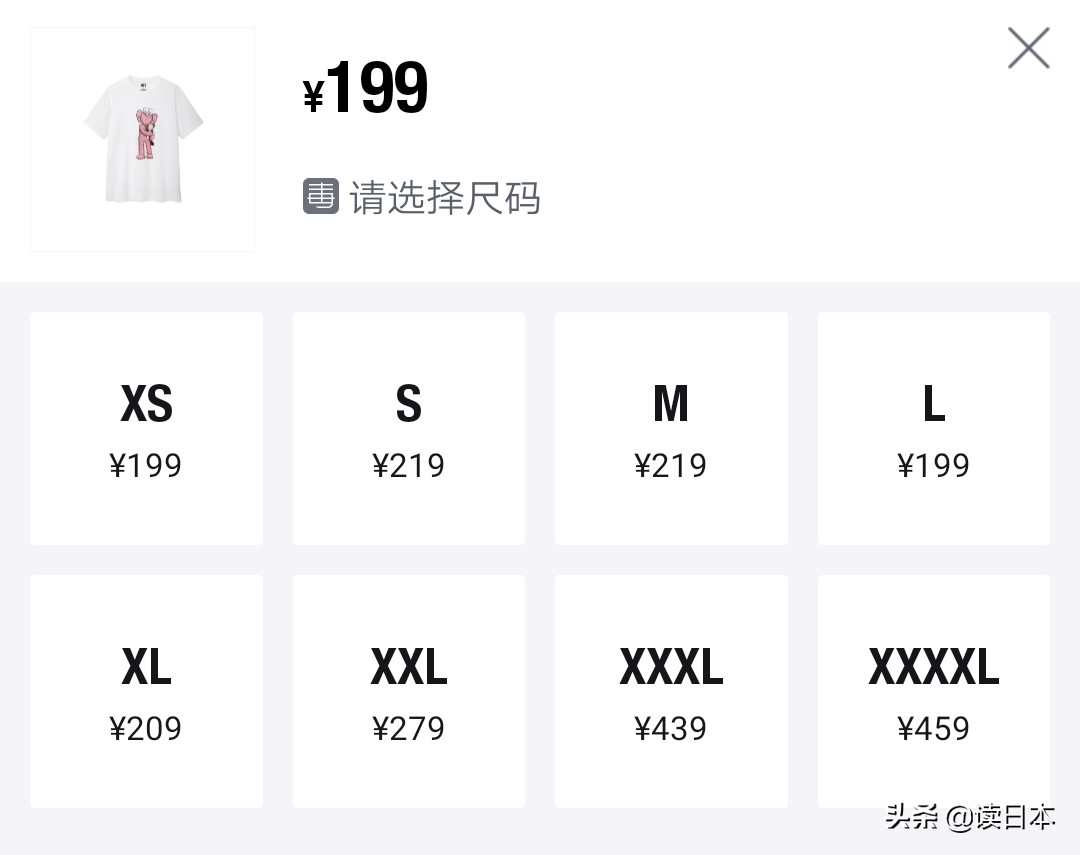The height and width of the screenshot is (855, 1080).
Task: Pick size XXL at ¥279
Action: pyautogui.click(x=408, y=691)
